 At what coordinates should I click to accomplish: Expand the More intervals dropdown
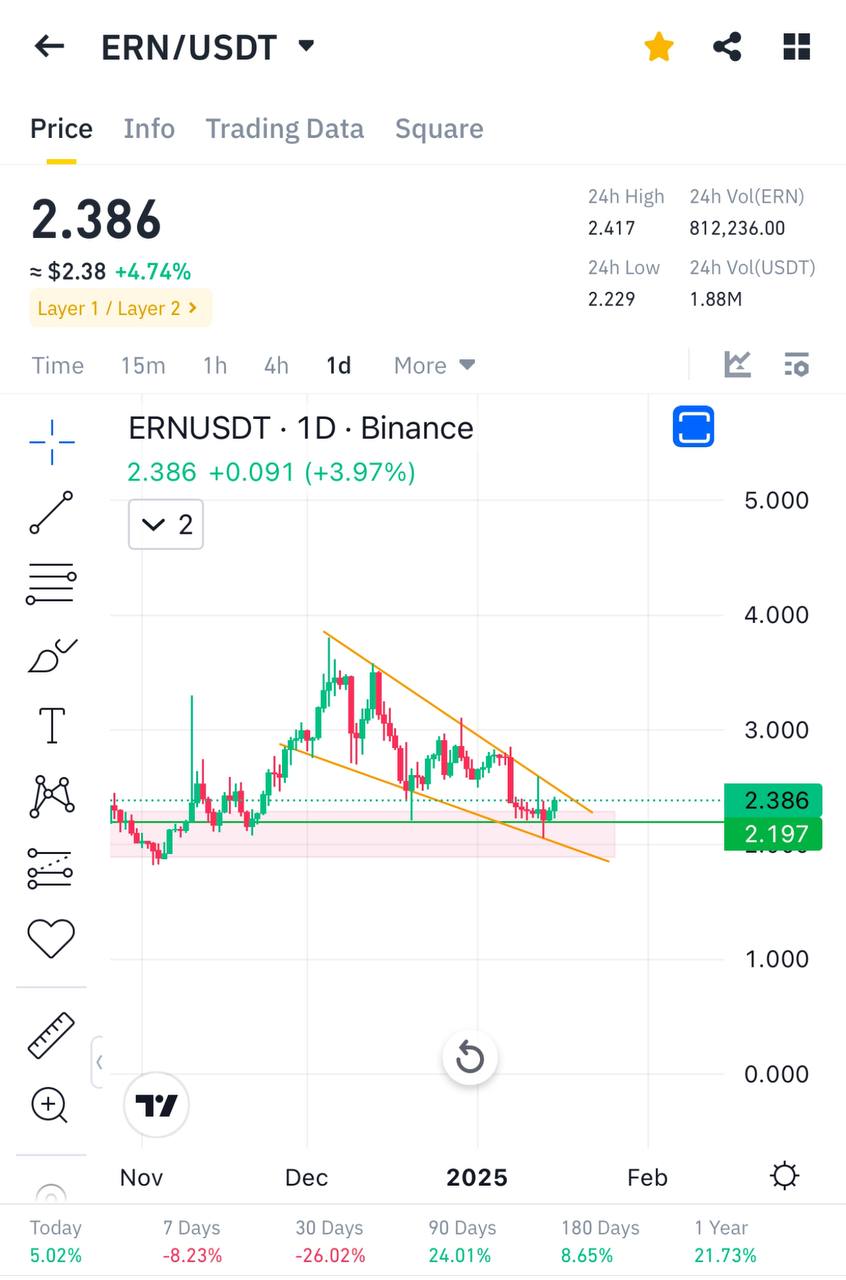(x=434, y=366)
